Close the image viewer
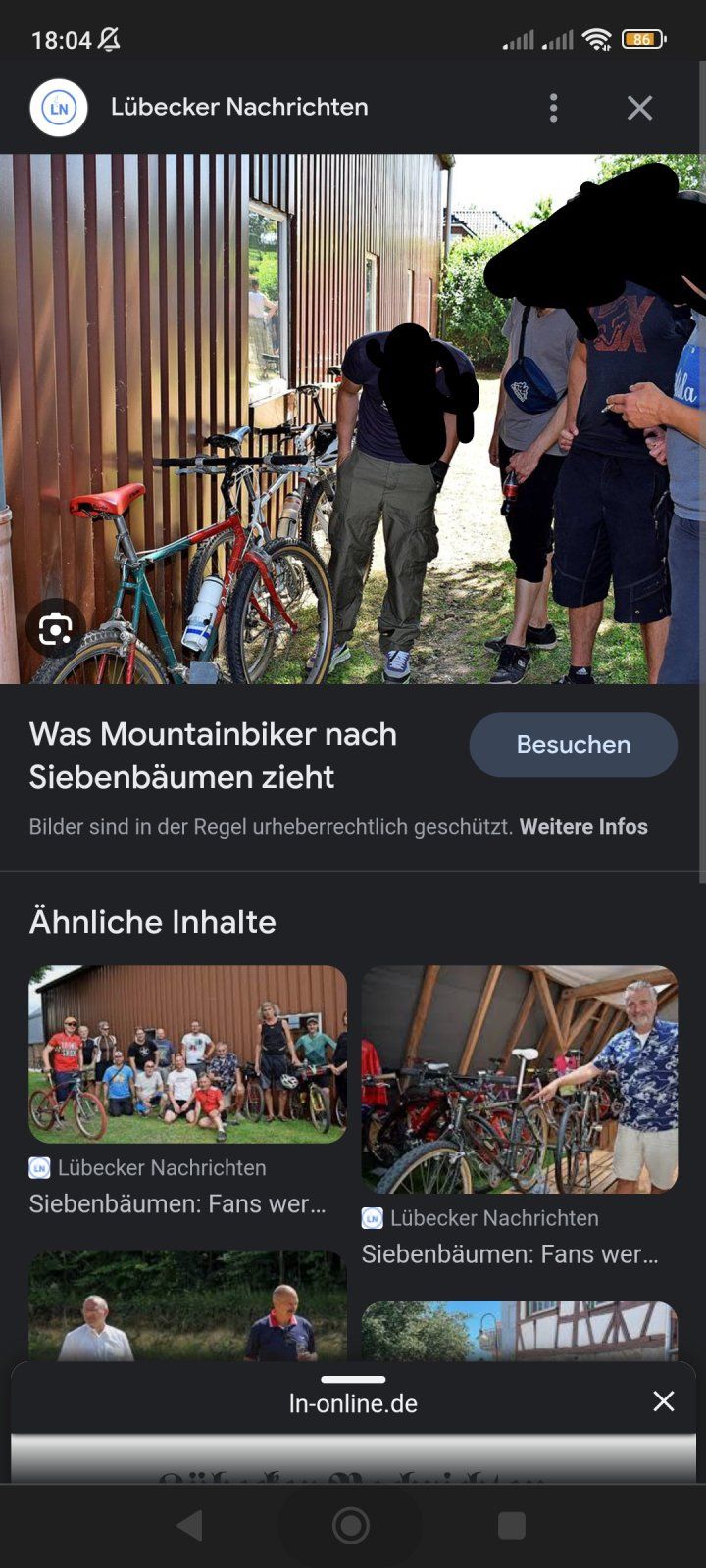This screenshot has height=1568, width=706. coord(639,108)
